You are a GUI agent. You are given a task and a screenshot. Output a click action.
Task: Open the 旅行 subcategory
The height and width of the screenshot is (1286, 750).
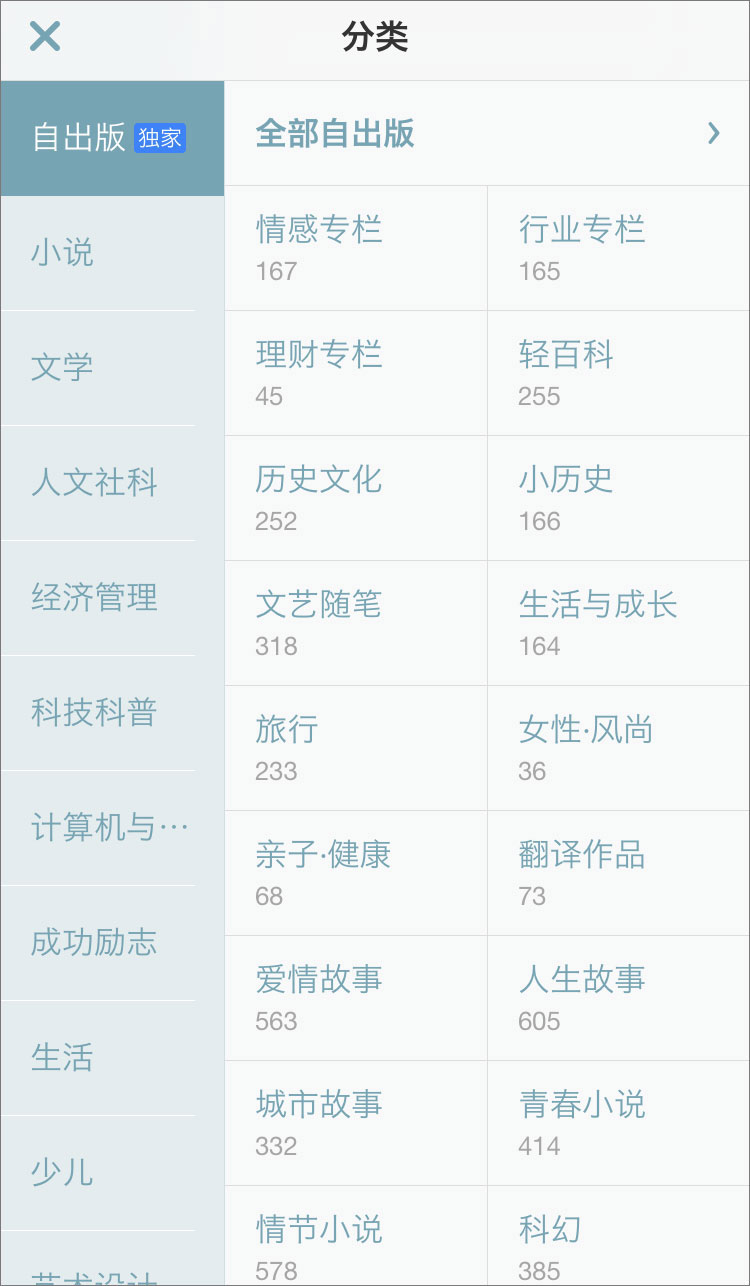click(356, 748)
